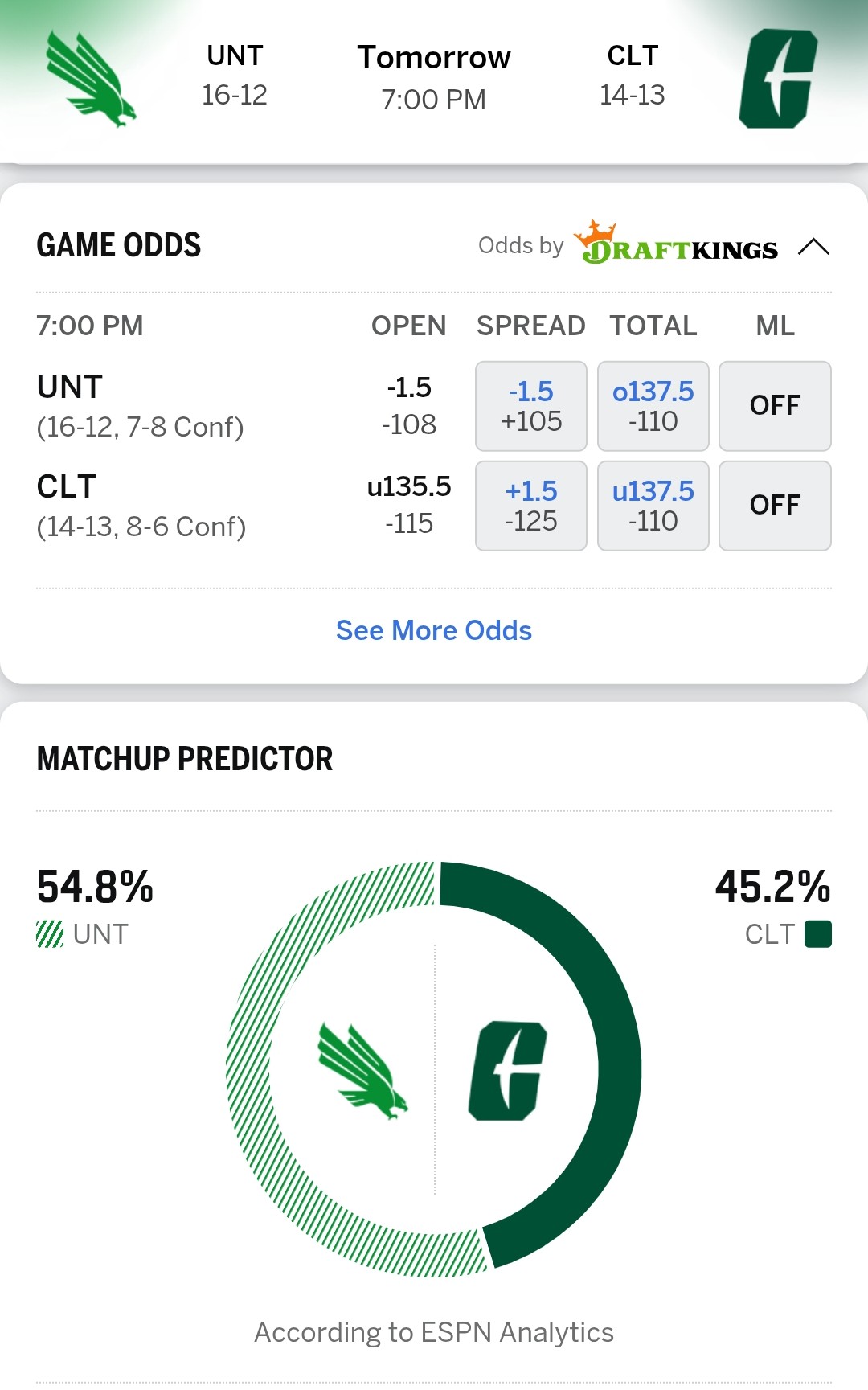This screenshot has height=1390, width=868.
Task: Pick the under 137.5 total bet
Action: pos(653,506)
